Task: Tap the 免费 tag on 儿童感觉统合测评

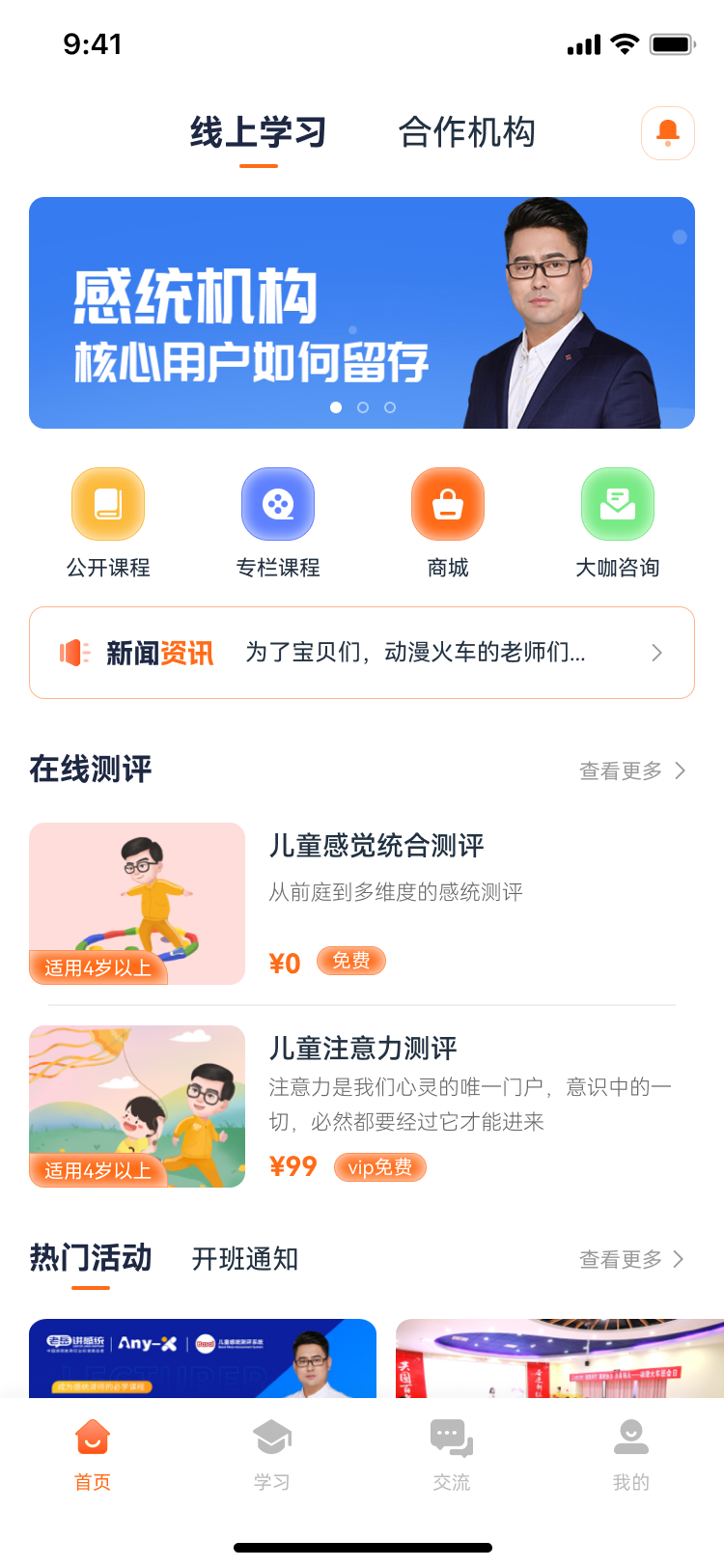Action: click(350, 961)
